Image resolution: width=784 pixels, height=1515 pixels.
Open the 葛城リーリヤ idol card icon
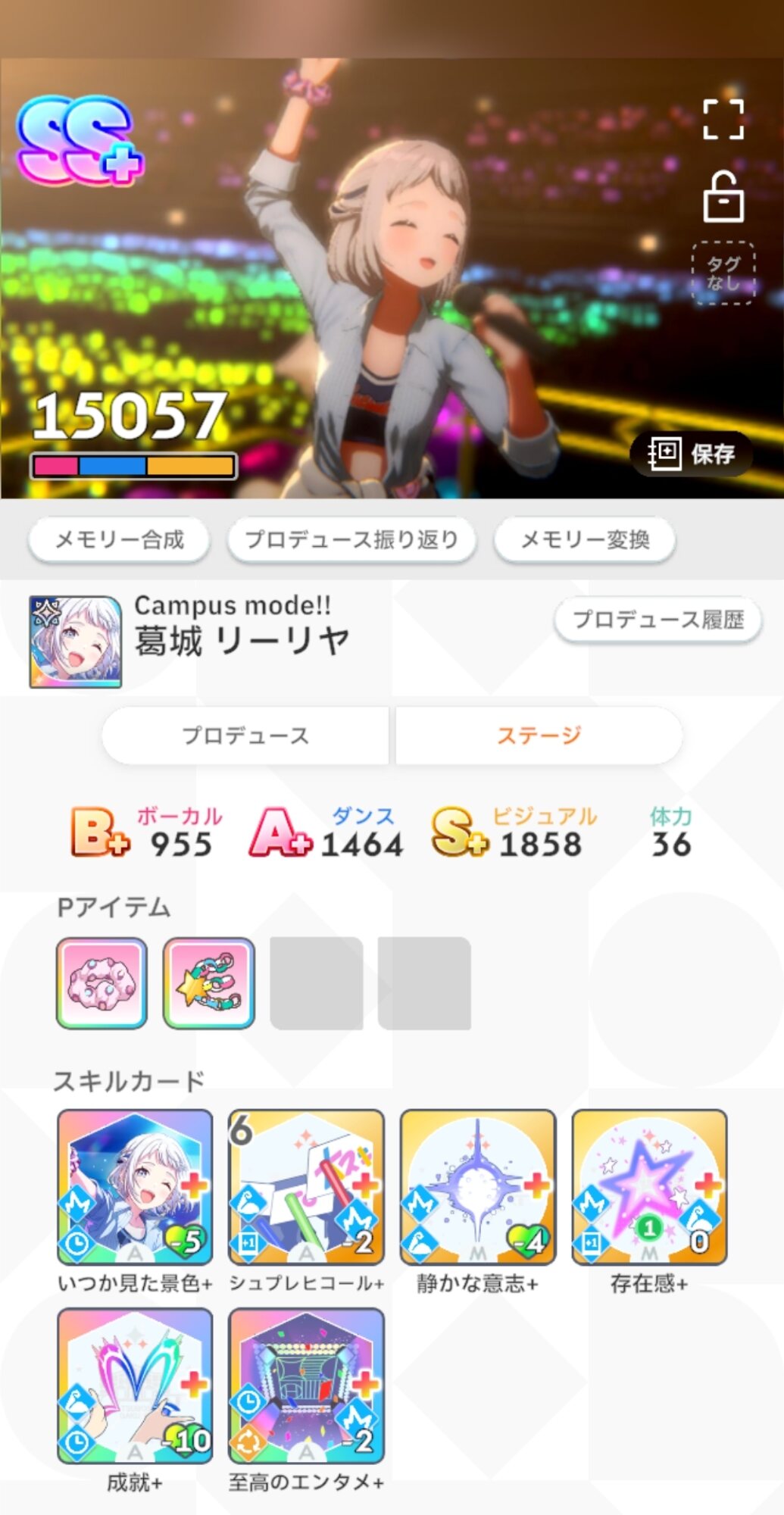click(75, 642)
